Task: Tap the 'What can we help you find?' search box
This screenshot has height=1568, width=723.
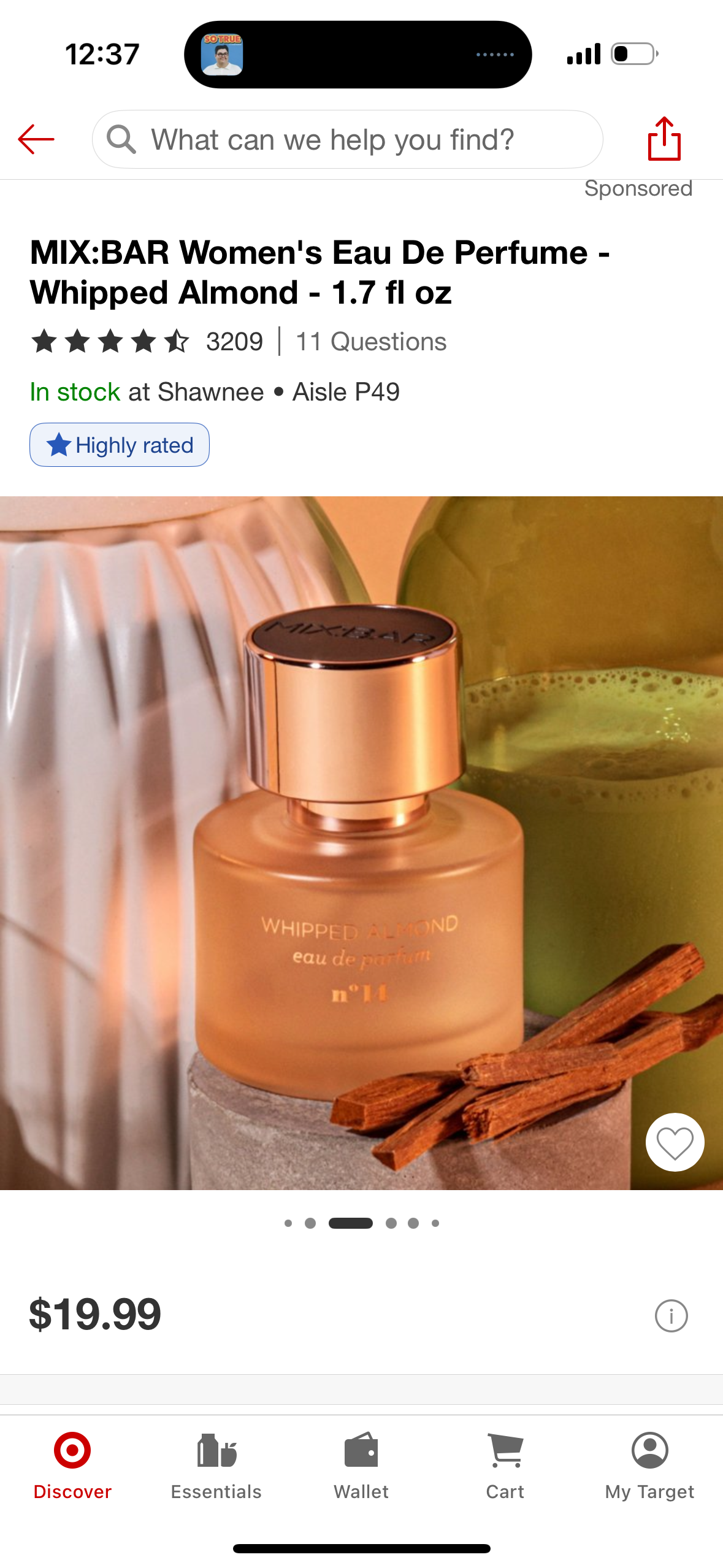Action: 346,139
